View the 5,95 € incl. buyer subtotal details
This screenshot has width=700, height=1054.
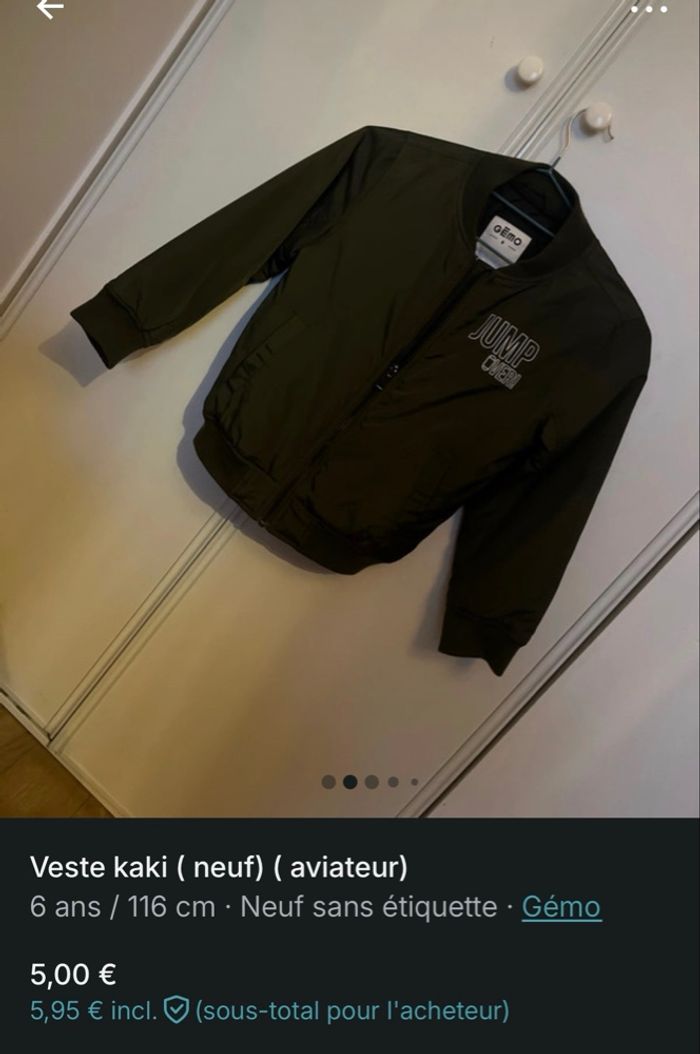click(x=269, y=1011)
